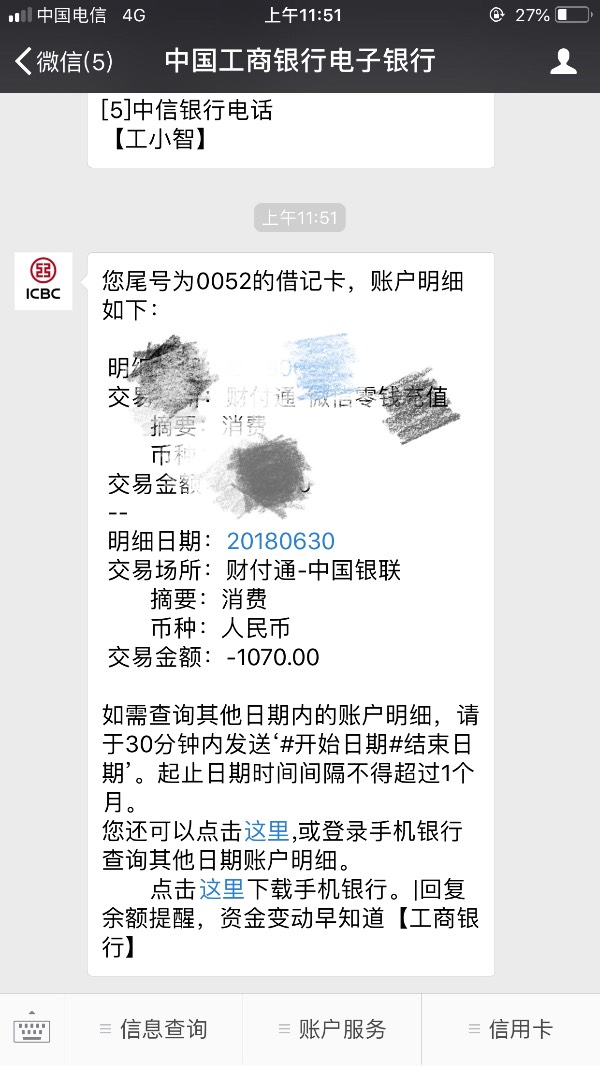600x1066 pixels.
Task: Tap the ICBC sender avatar
Action: pyautogui.click(x=43, y=281)
